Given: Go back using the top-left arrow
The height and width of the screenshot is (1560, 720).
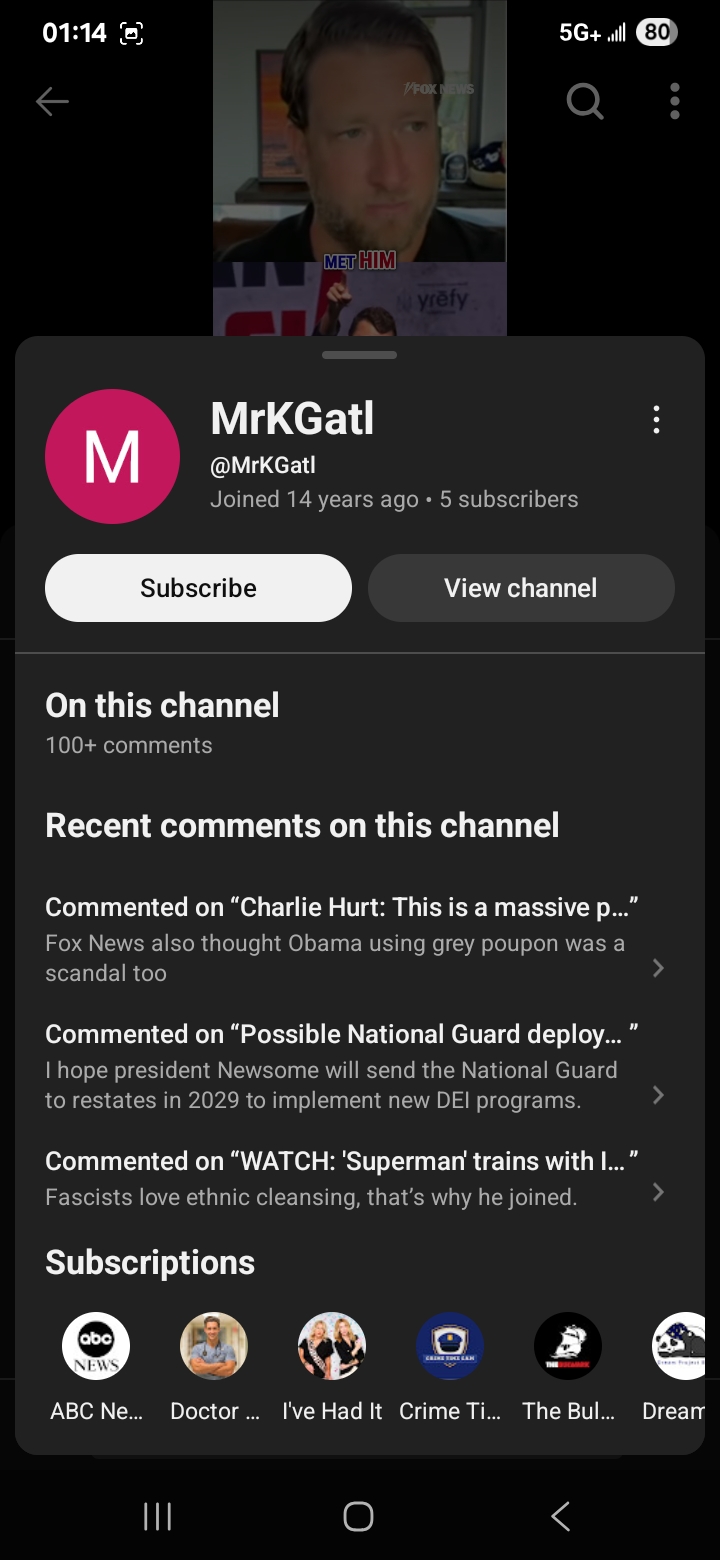Looking at the screenshot, I should pos(52,101).
